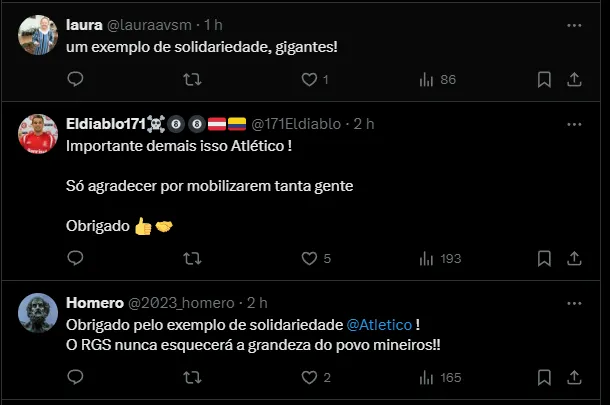Image resolution: width=610 pixels, height=405 pixels.
Task: Reply to laura's tweet
Action: pos(75,79)
